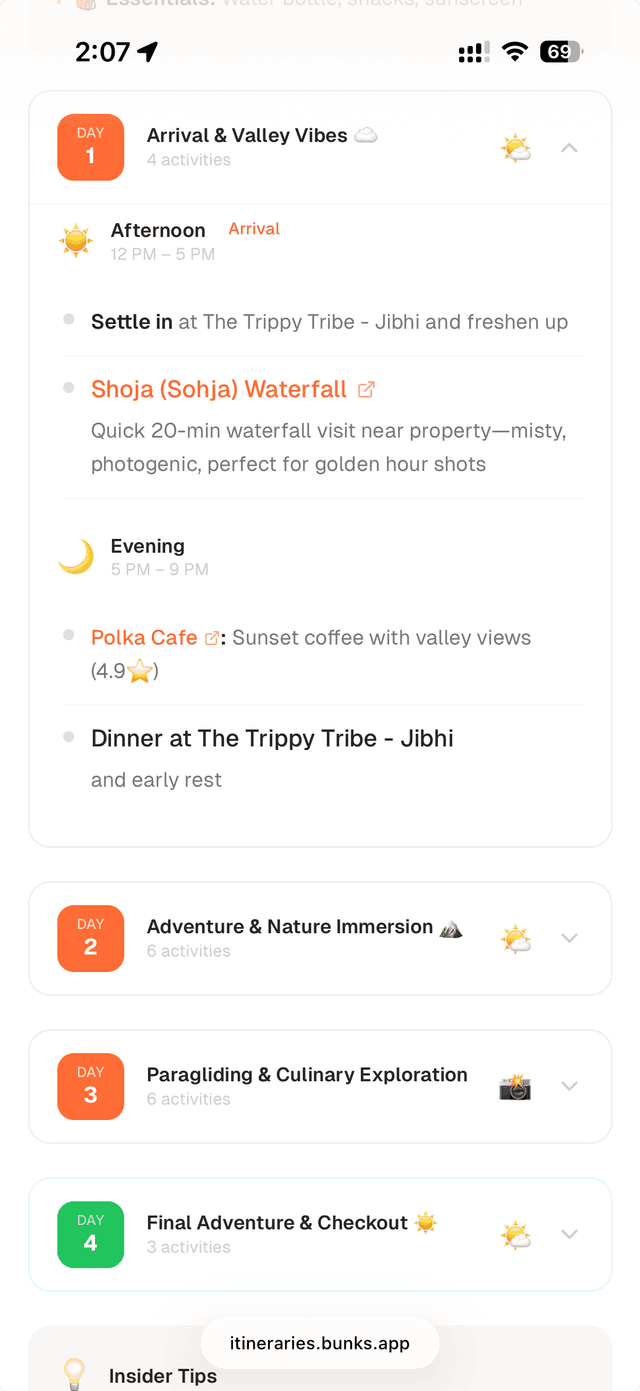The width and height of the screenshot is (640, 1391).
Task: Tap the itineraries.bunks.app address pill
Action: [x=320, y=1343]
